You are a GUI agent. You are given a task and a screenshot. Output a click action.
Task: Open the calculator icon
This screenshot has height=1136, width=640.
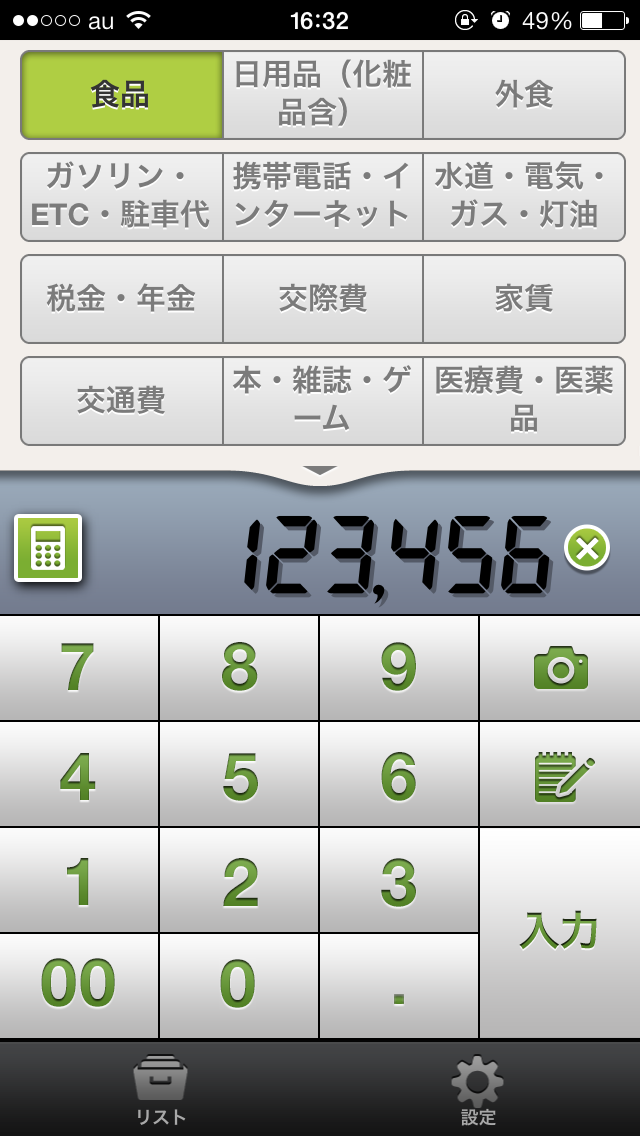click(48, 548)
